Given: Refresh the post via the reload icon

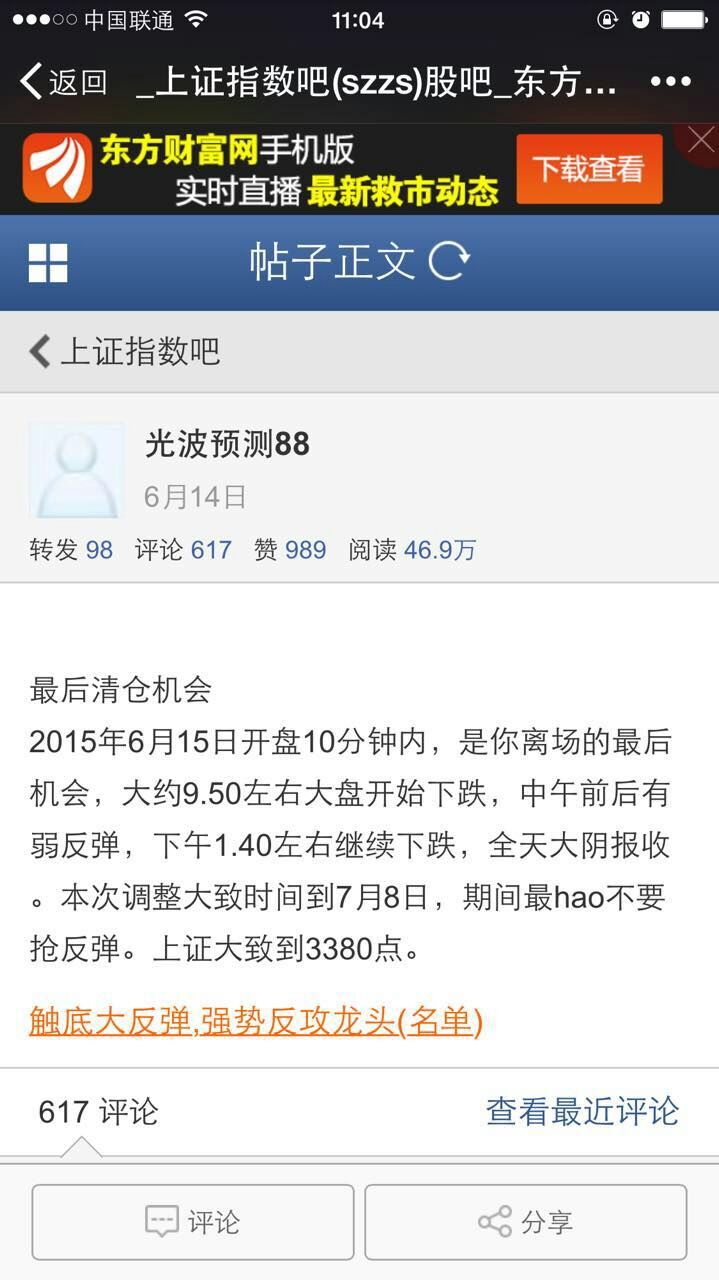Looking at the screenshot, I should click(449, 262).
